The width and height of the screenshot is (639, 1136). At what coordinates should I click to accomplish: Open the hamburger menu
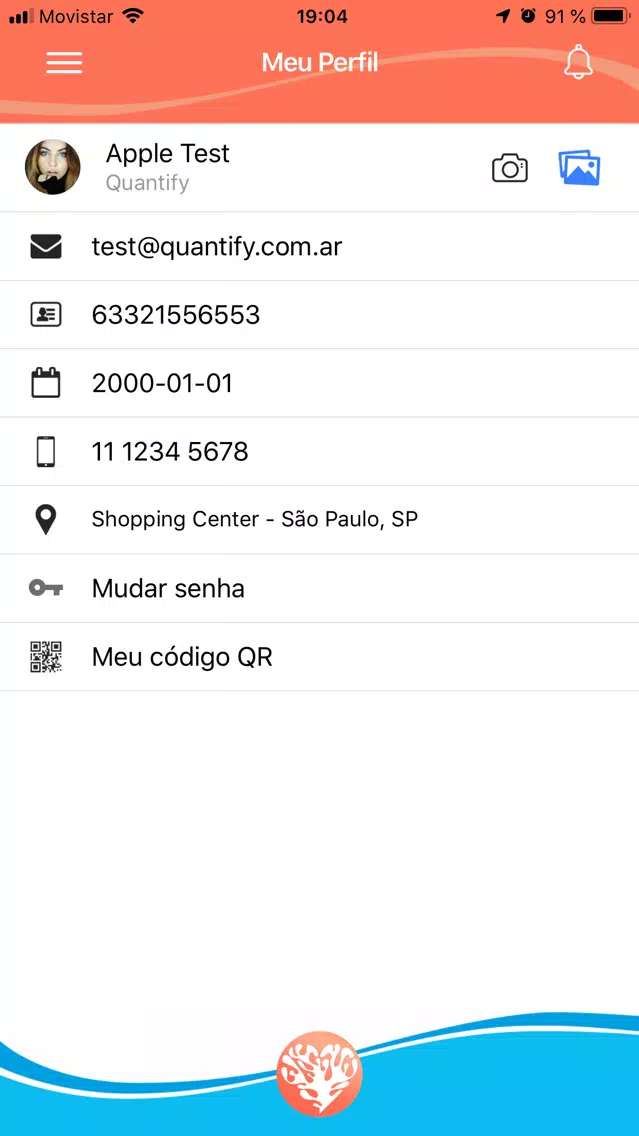[x=64, y=63]
